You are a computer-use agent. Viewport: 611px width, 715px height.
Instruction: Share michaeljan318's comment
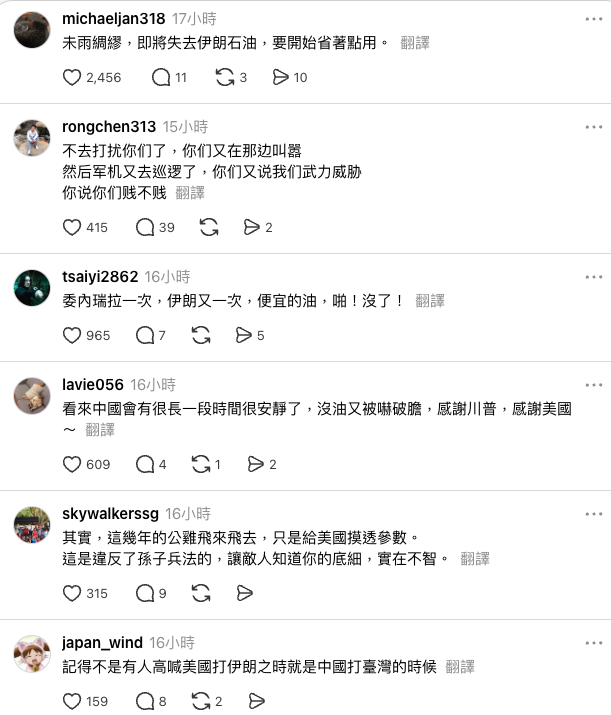pyautogui.click(x=281, y=77)
